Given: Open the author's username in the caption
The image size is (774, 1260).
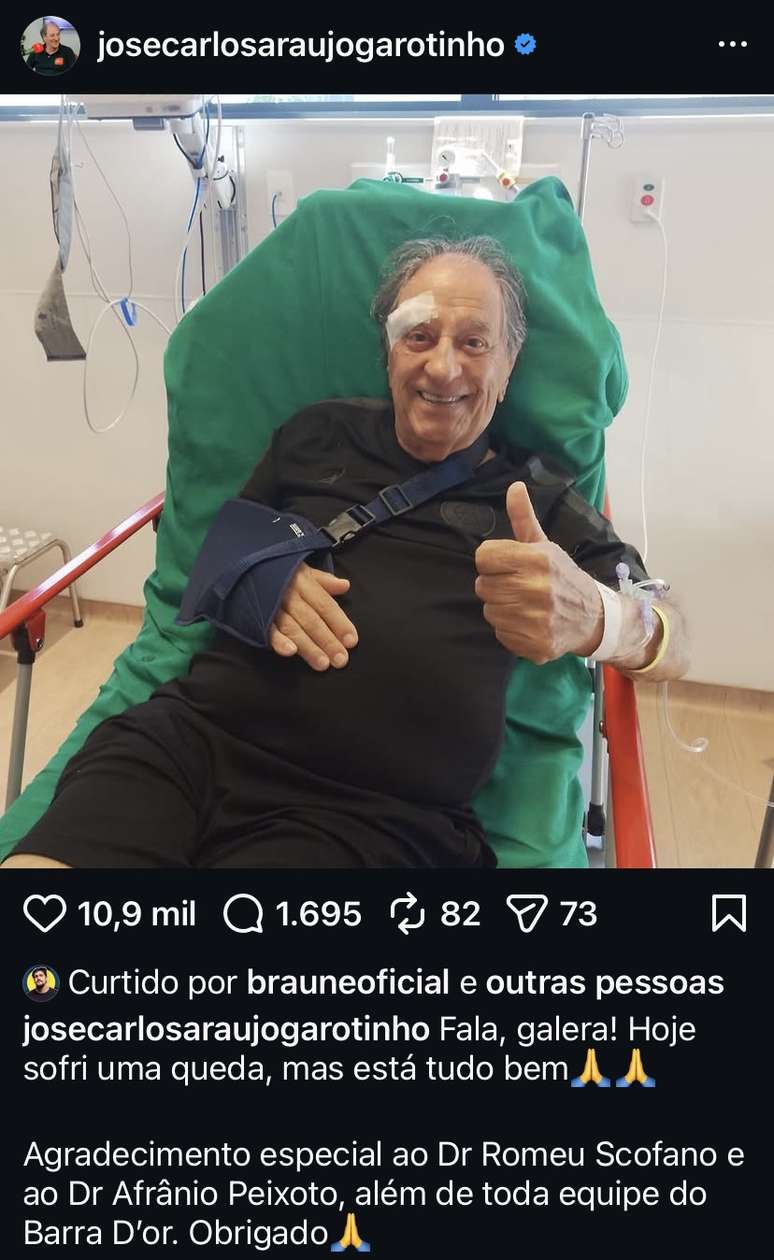Looking at the screenshot, I should 226,1029.
